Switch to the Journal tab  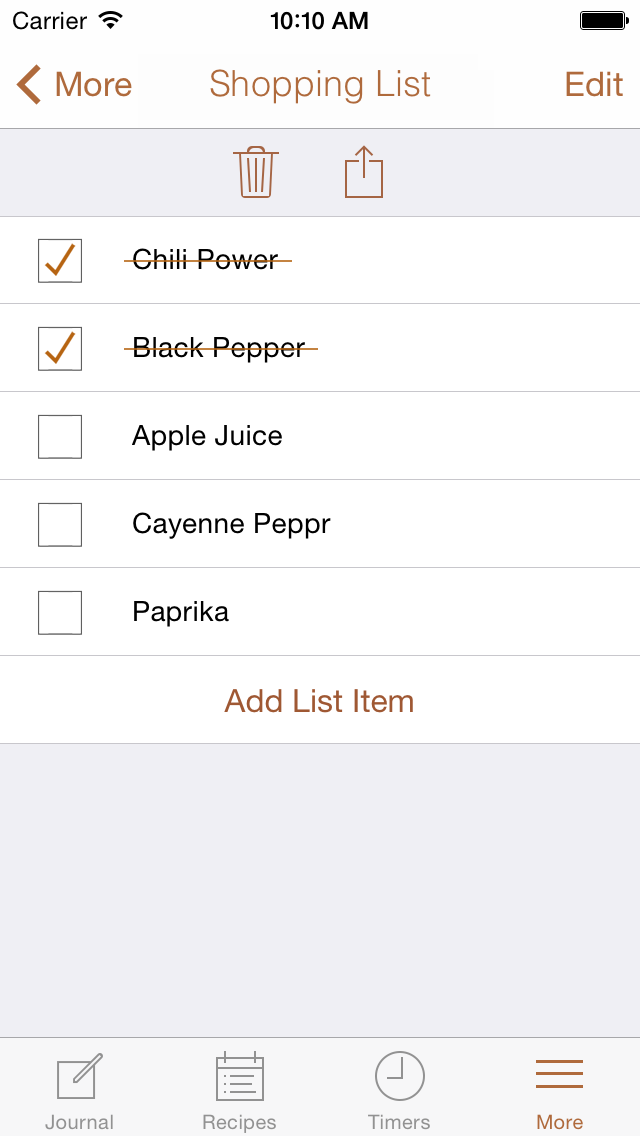[x=80, y=1090]
